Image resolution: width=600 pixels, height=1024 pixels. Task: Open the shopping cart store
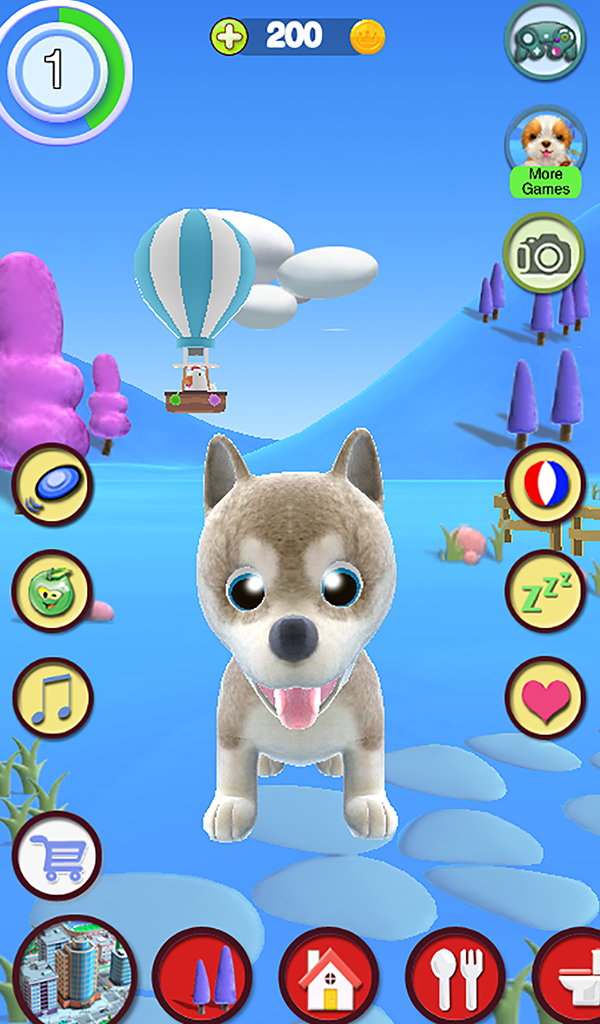pyautogui.click(x=57, y=856)
